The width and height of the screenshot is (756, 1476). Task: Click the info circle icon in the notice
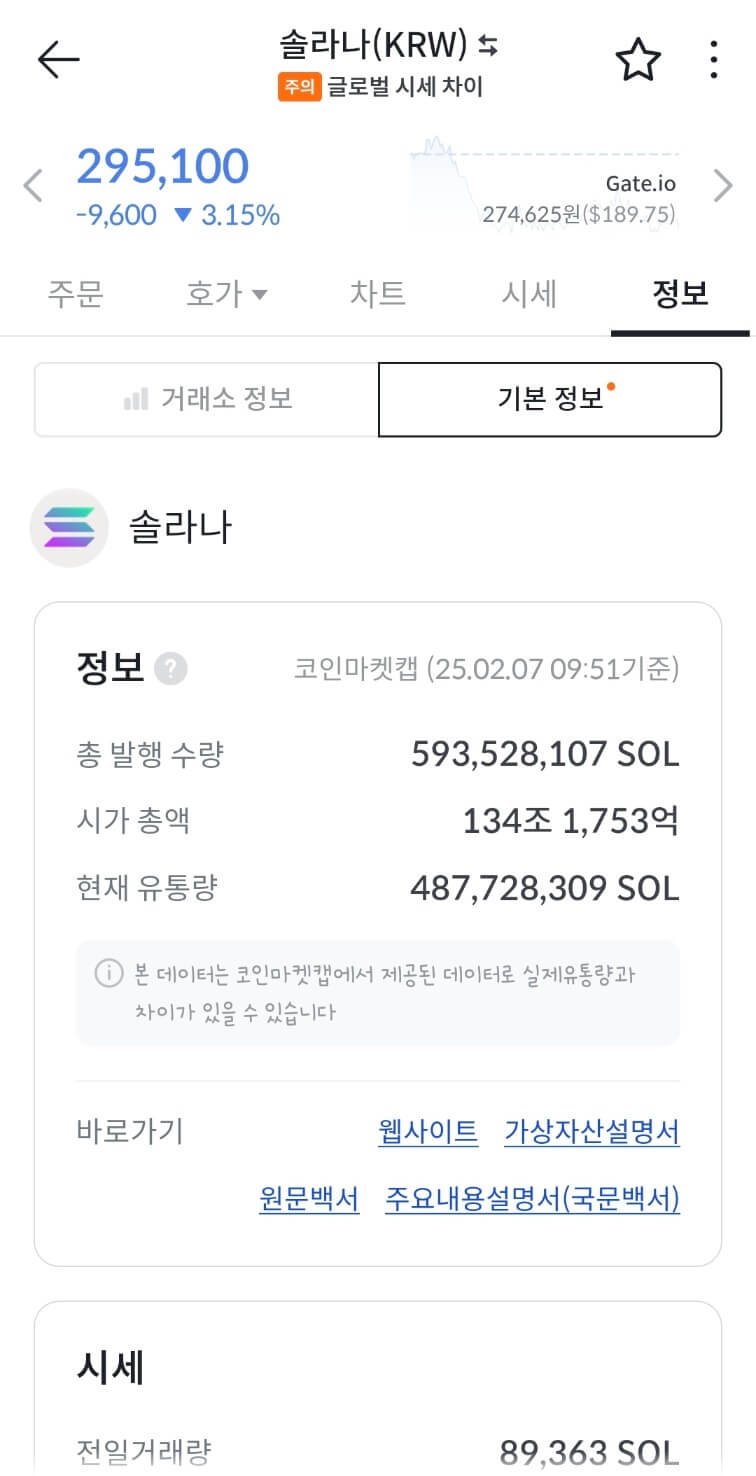(110, 972)
